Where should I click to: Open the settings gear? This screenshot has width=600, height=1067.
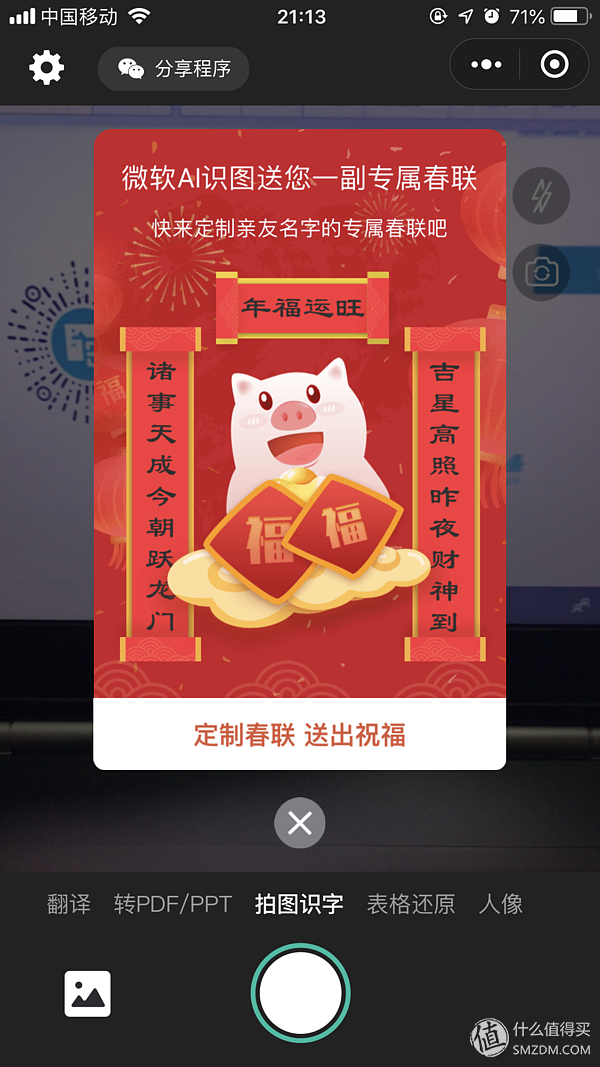tap(46, 68)
